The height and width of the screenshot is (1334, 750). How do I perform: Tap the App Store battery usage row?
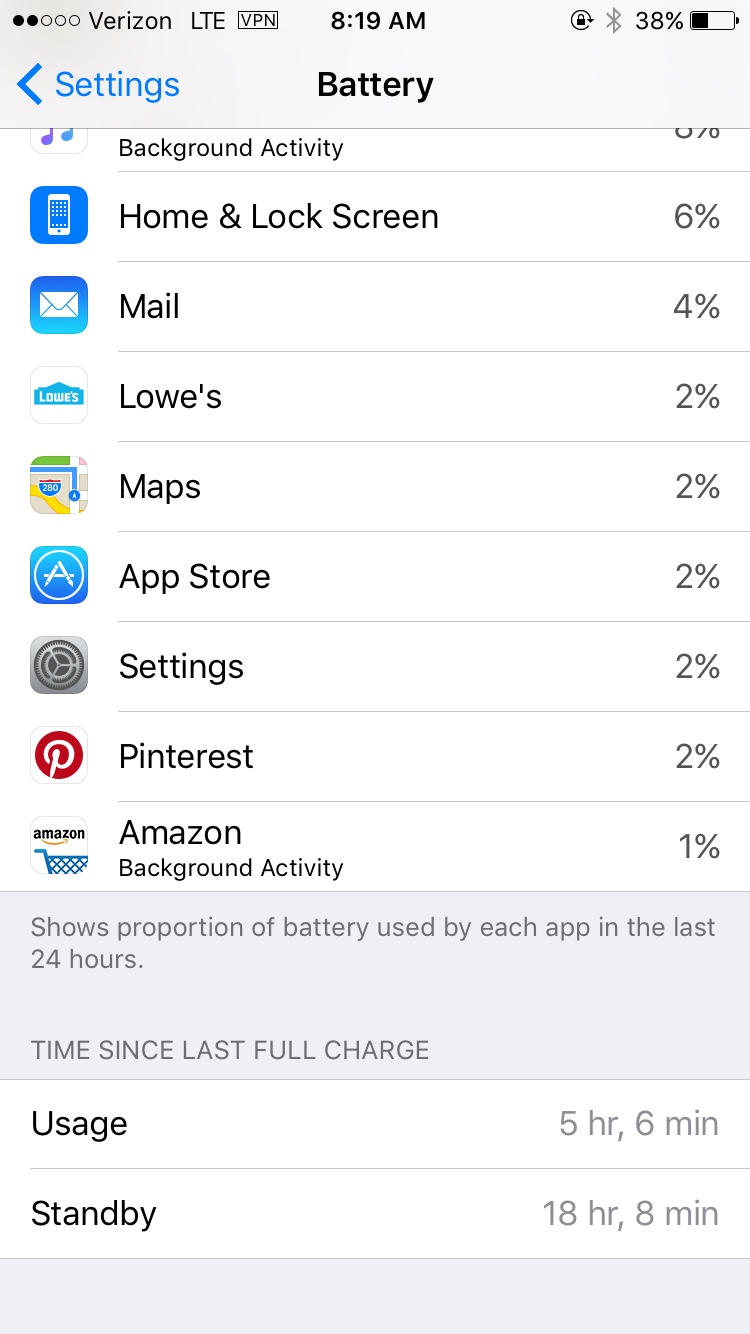pos(375,576)
